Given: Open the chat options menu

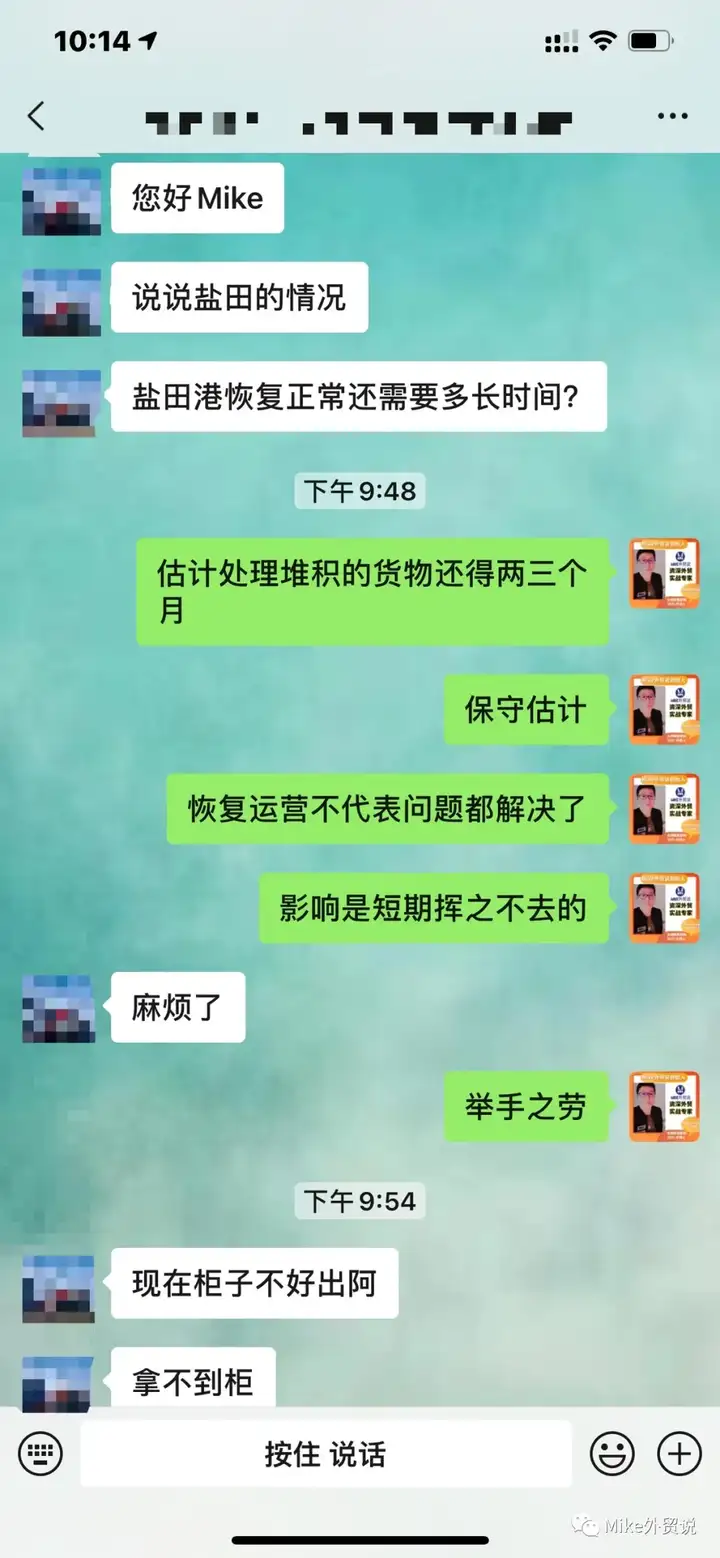Looking at the screenshot, I should (x=673, y=117).
